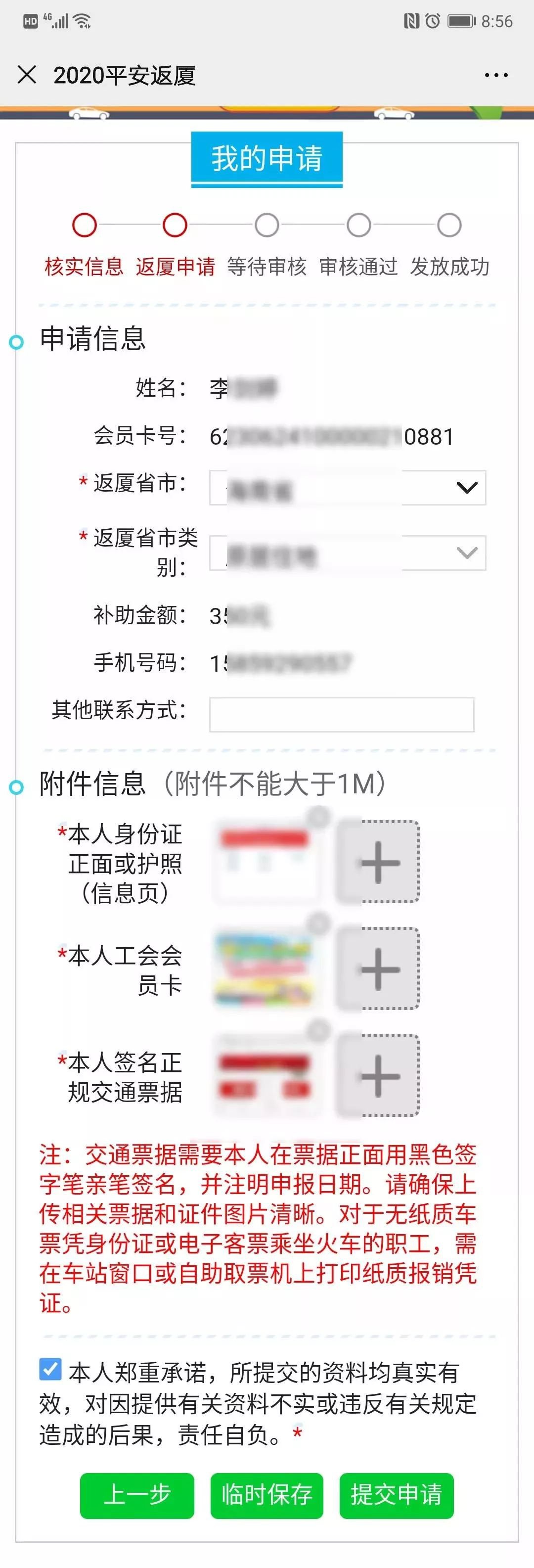The width and height of the screenshot is (534, 1568).
Task: Close the 2020平安返厦 page
Action: [27, 75]
